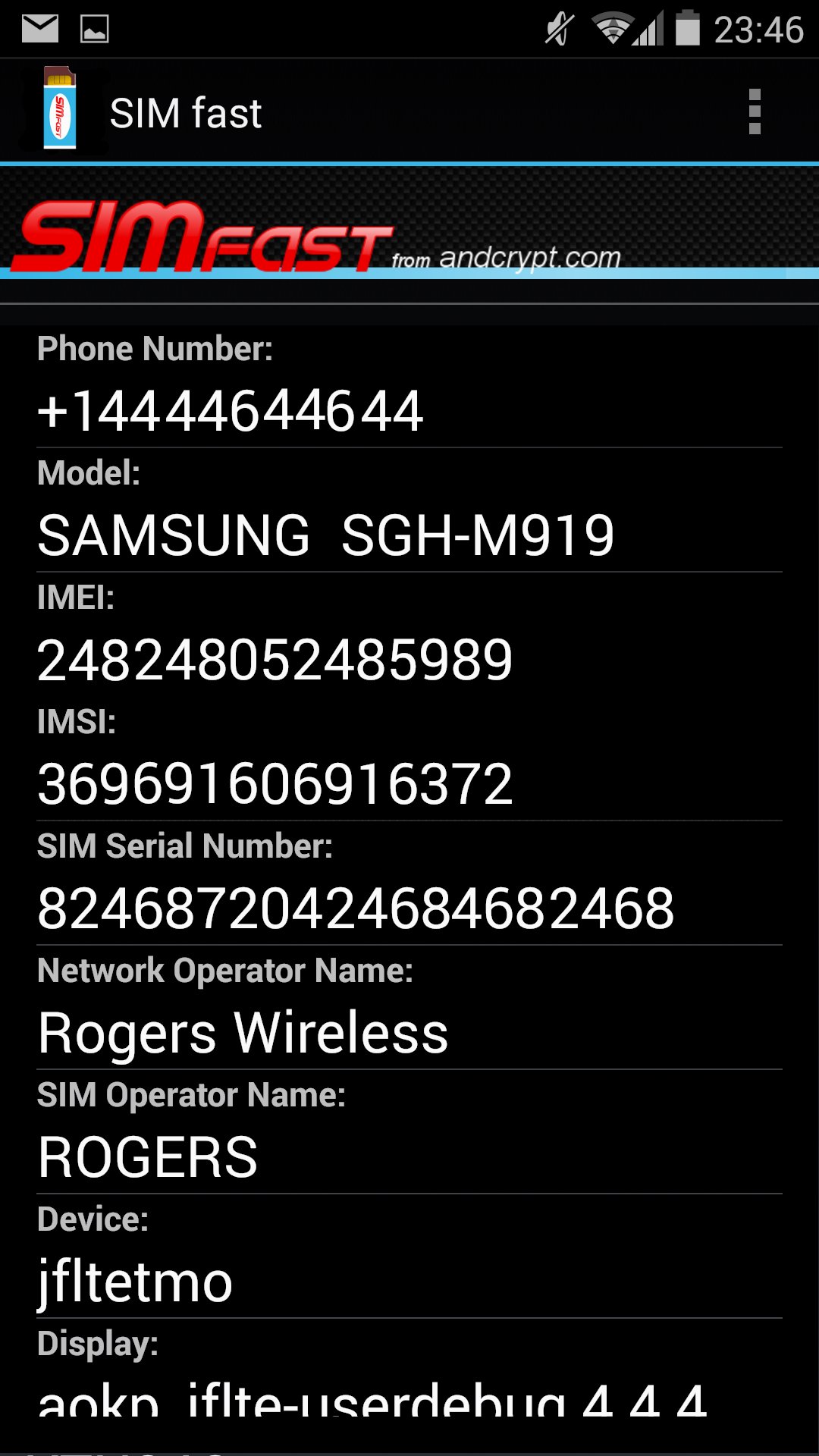The width and height of the screenshot is (819, 1456).
Task: Select the SIM fast title text
Action: click(x=186, y=112)
